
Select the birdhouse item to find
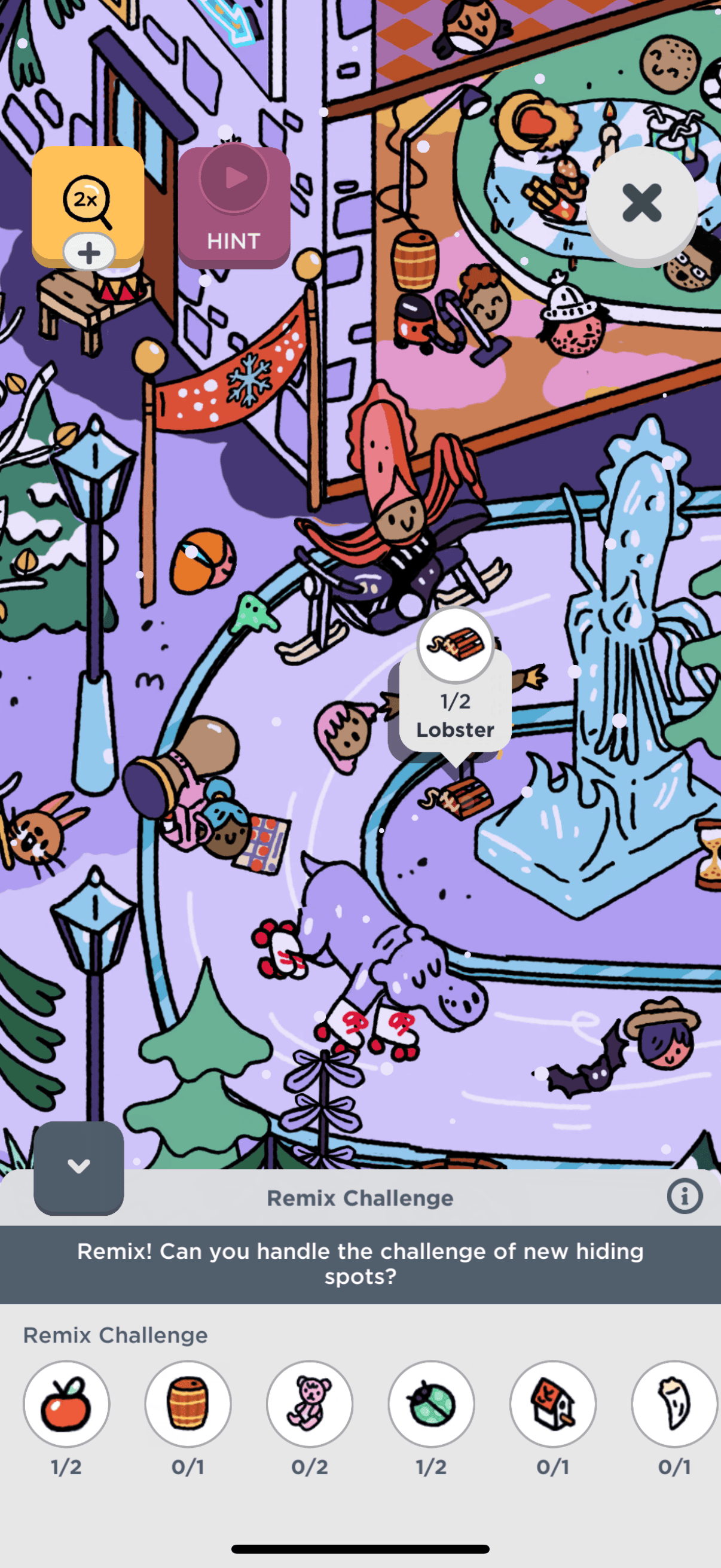coord(552,1404)
